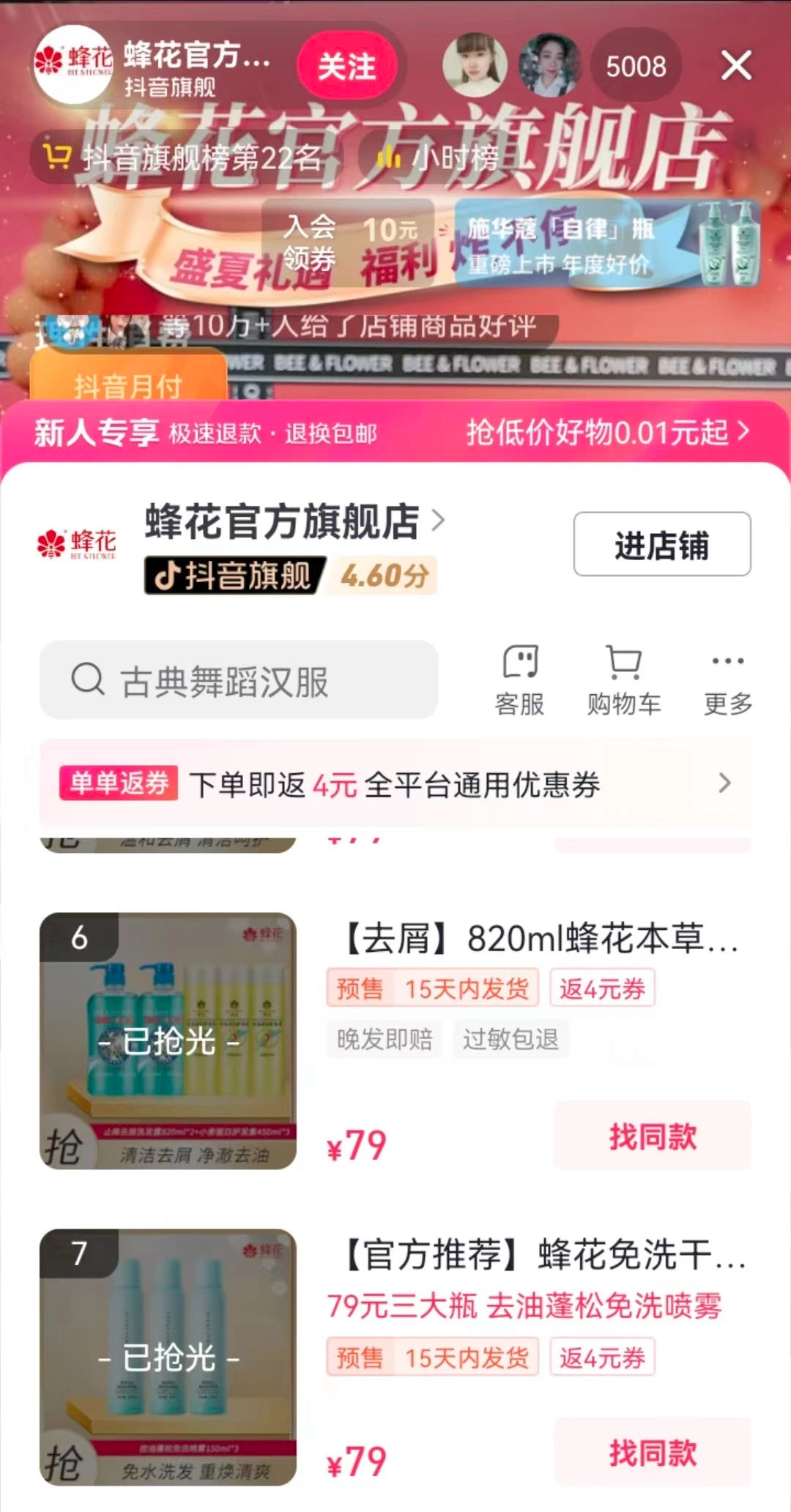Open the 蜂花官方 host profile avatar
This screenshot has width=791, height=1512.
point(73,64)
